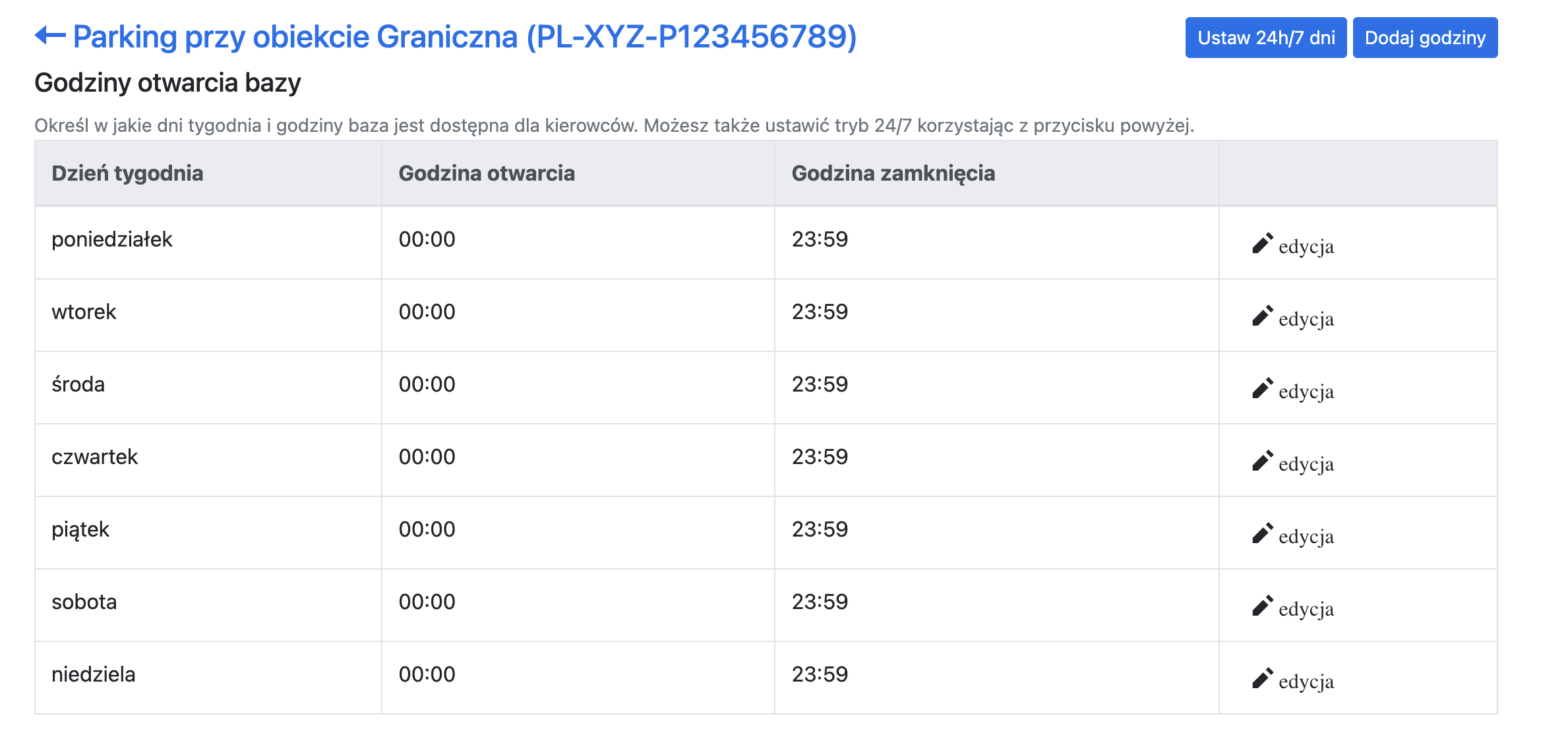
Task: Open edycja for wtorek
Action: coord(1293,318)
